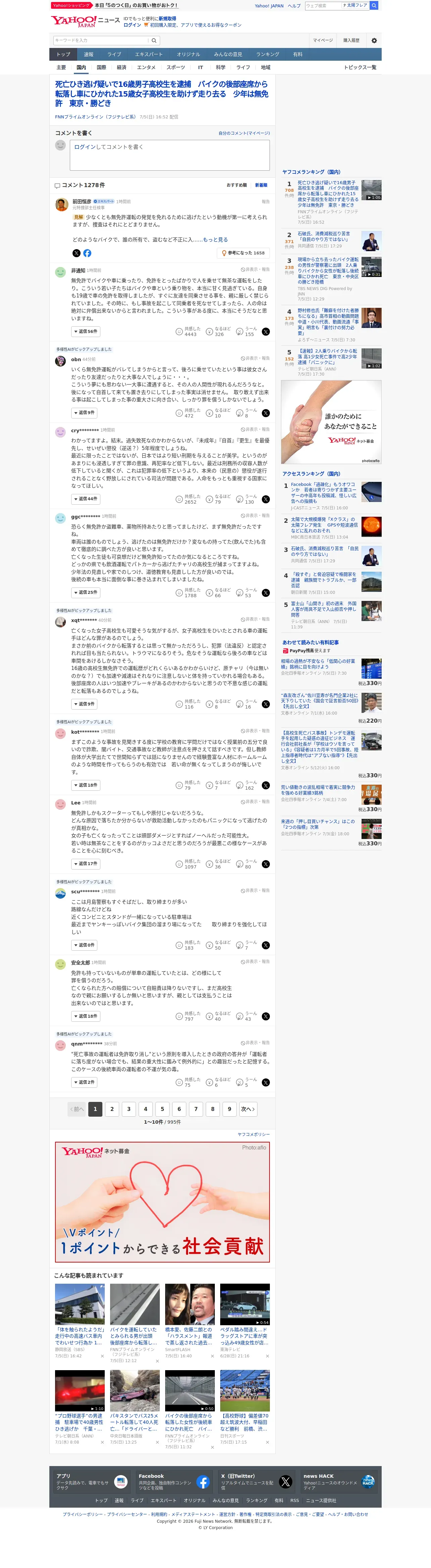Open the ヤフコメポリシー link
The width and height of the screenshot is (431, 1568).
[254, 1135]
